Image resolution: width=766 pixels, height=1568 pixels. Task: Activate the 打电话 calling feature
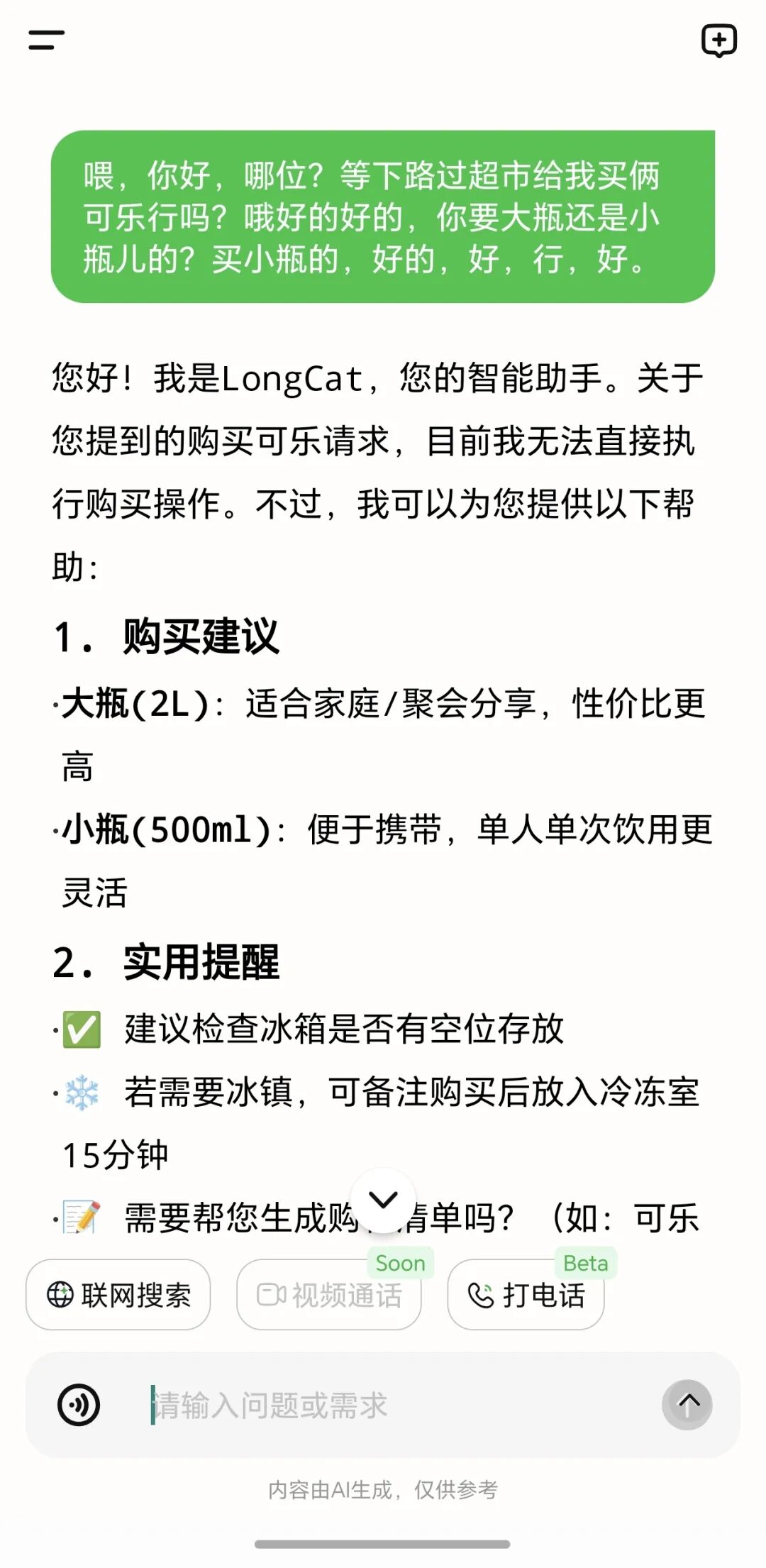coord(526,1295)
